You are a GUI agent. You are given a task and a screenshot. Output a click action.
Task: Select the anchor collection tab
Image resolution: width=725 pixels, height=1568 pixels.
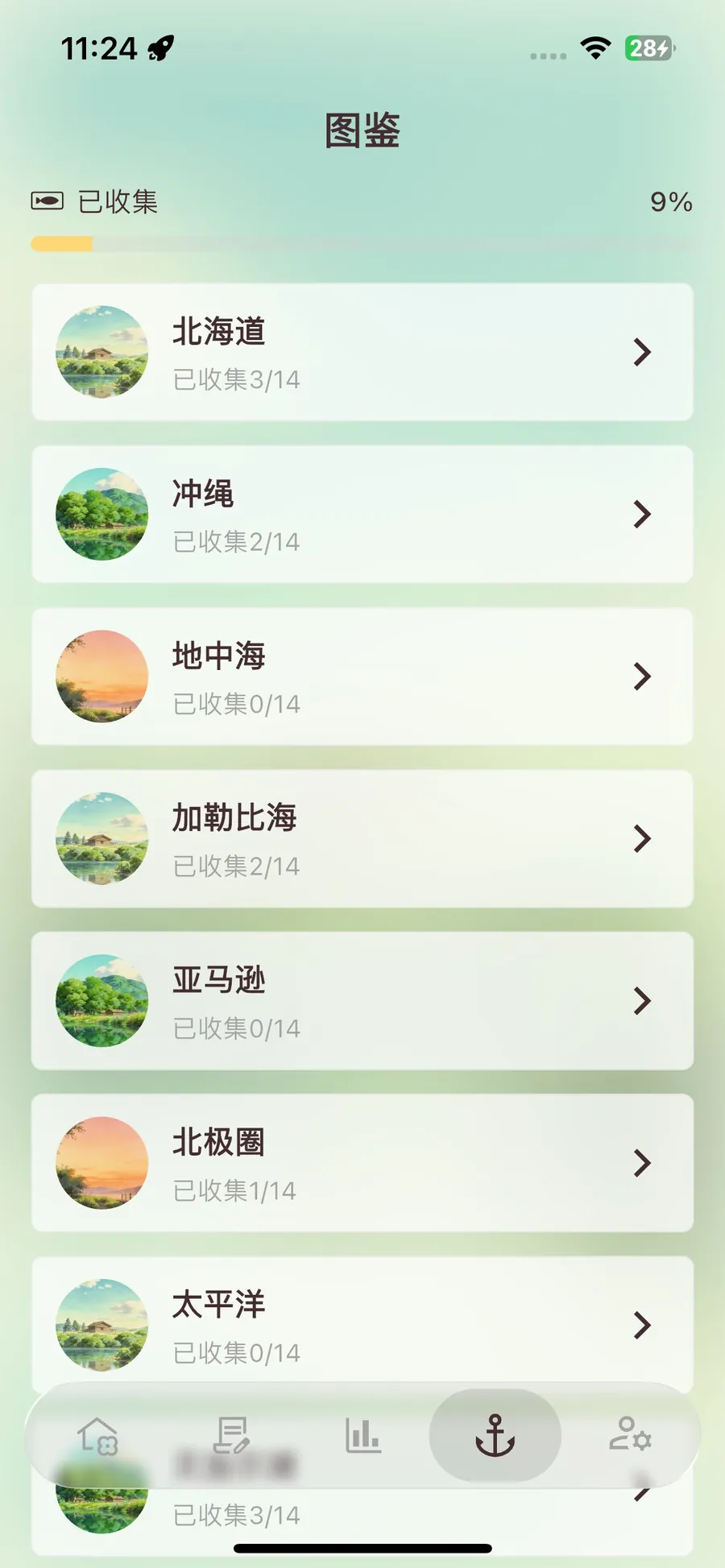pyautogui.click(x=495, y=1435)
